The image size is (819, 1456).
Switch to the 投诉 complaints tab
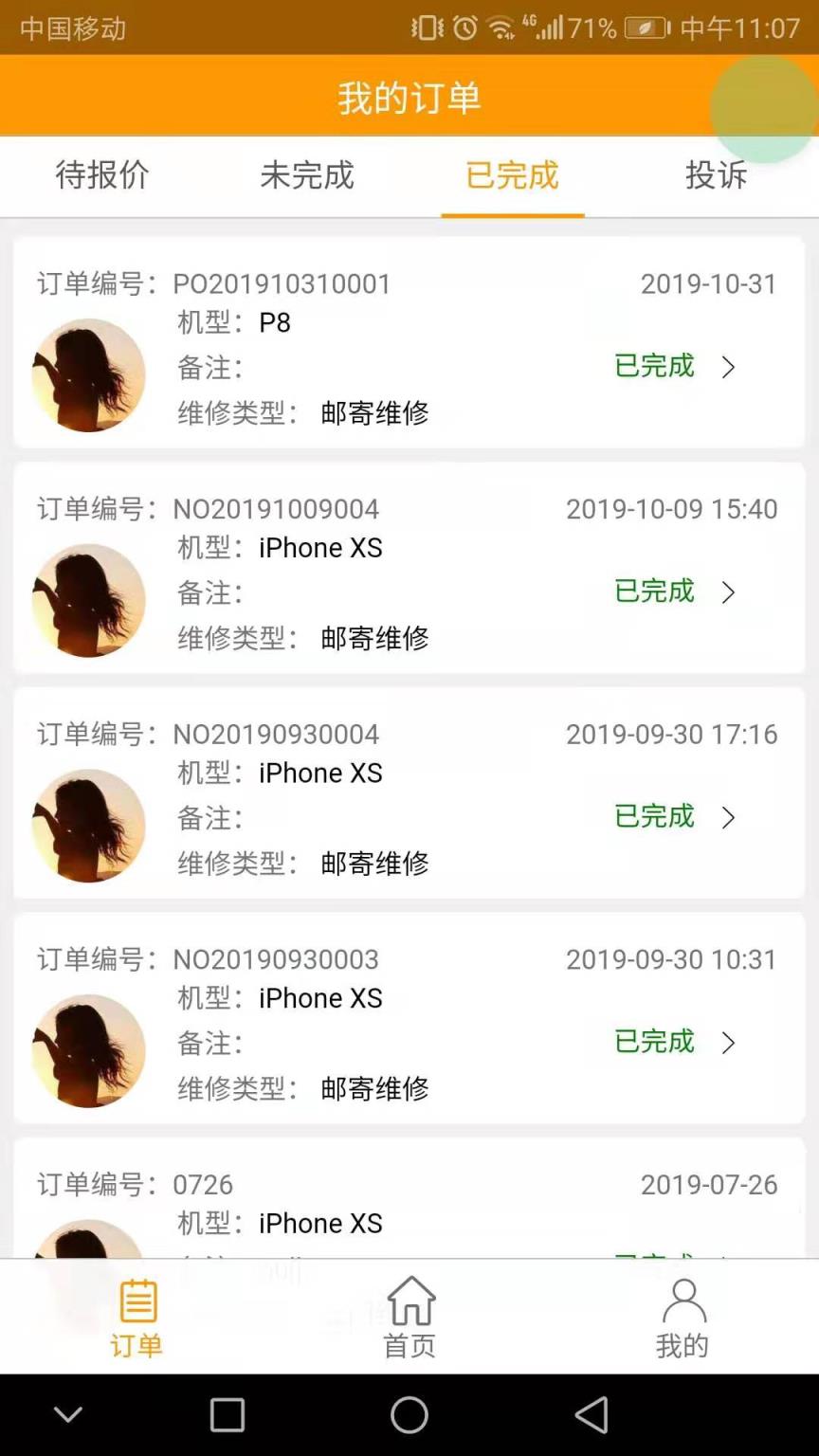tap(716, 176)
